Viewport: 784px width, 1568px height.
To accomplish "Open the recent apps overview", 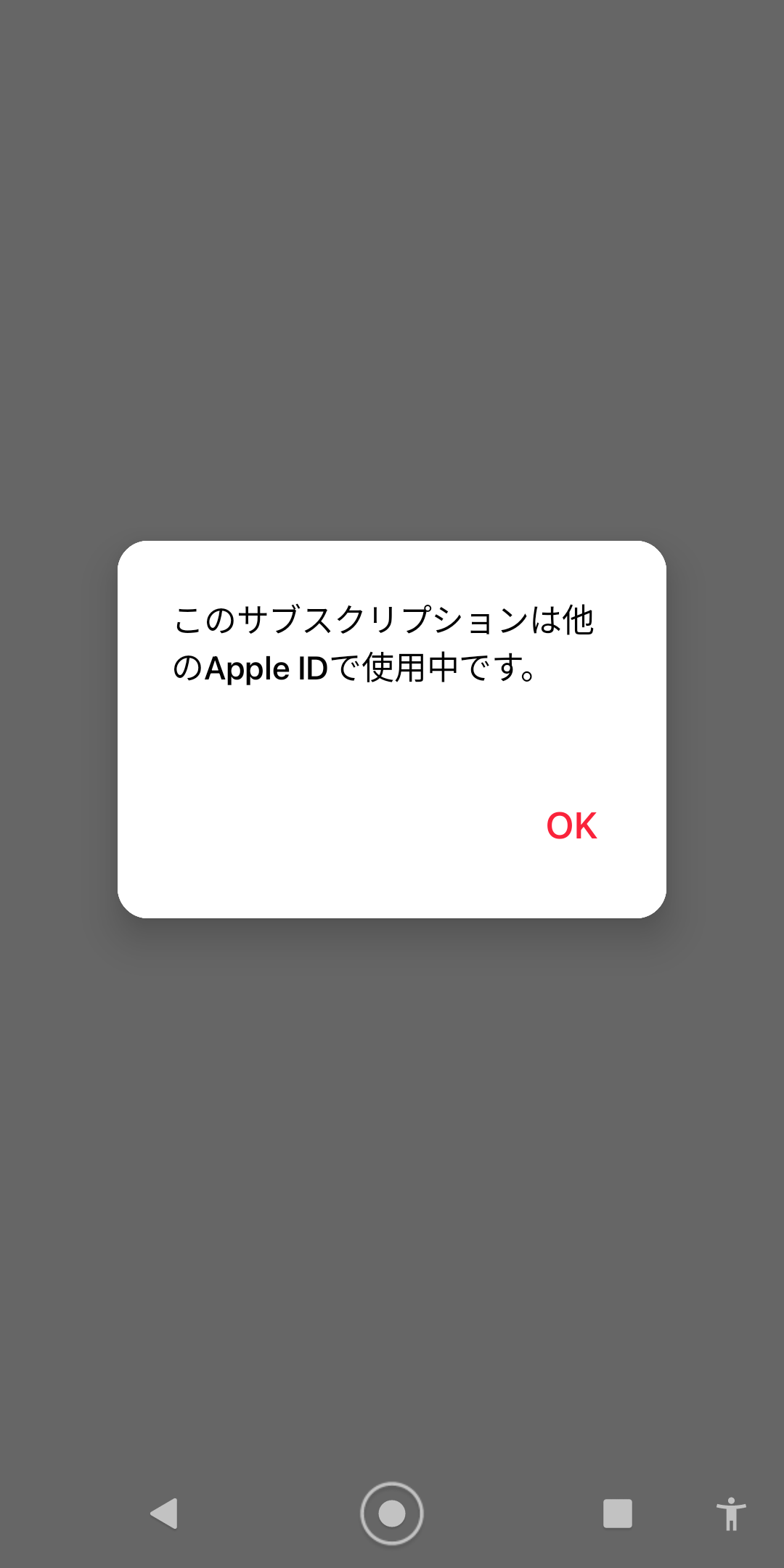I will (x=617, y=1514).
